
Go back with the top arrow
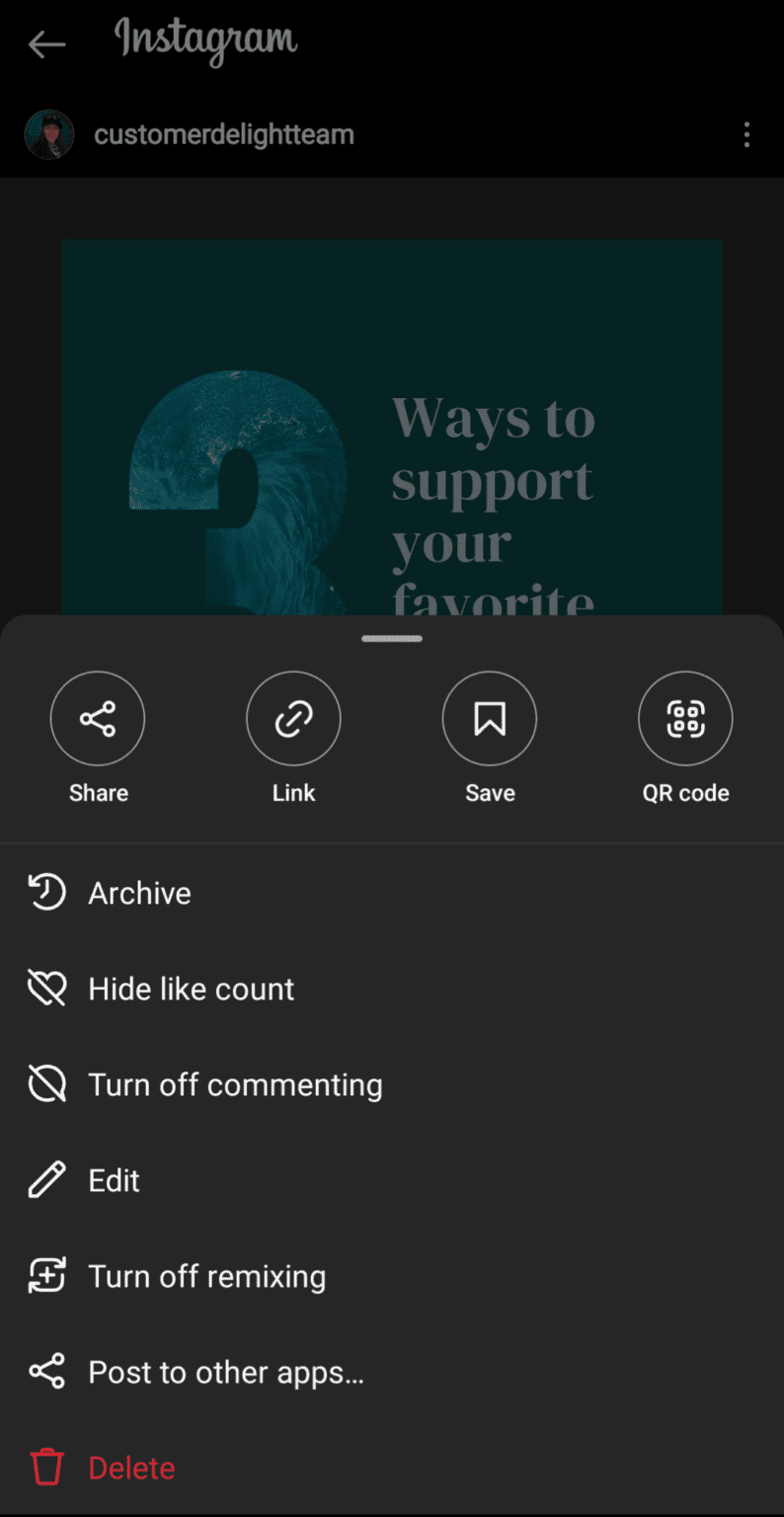point(46,43)
